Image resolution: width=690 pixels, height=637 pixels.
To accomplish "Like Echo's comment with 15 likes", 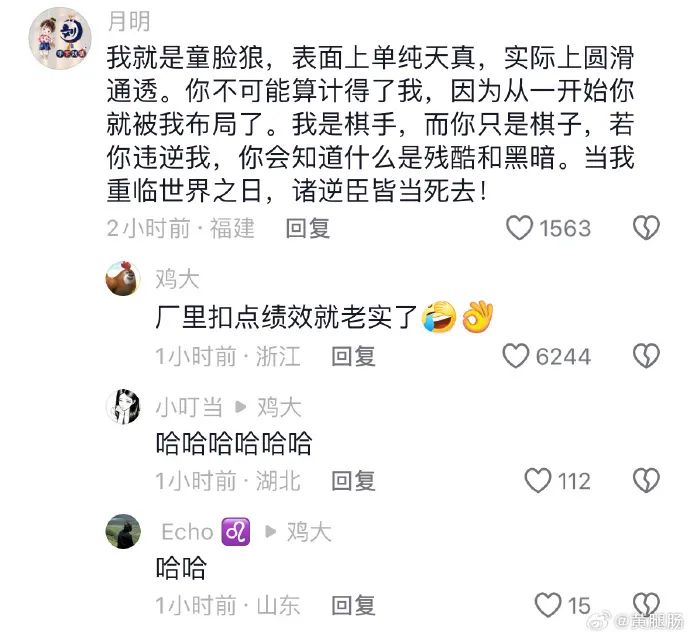I will pos(547,605).
